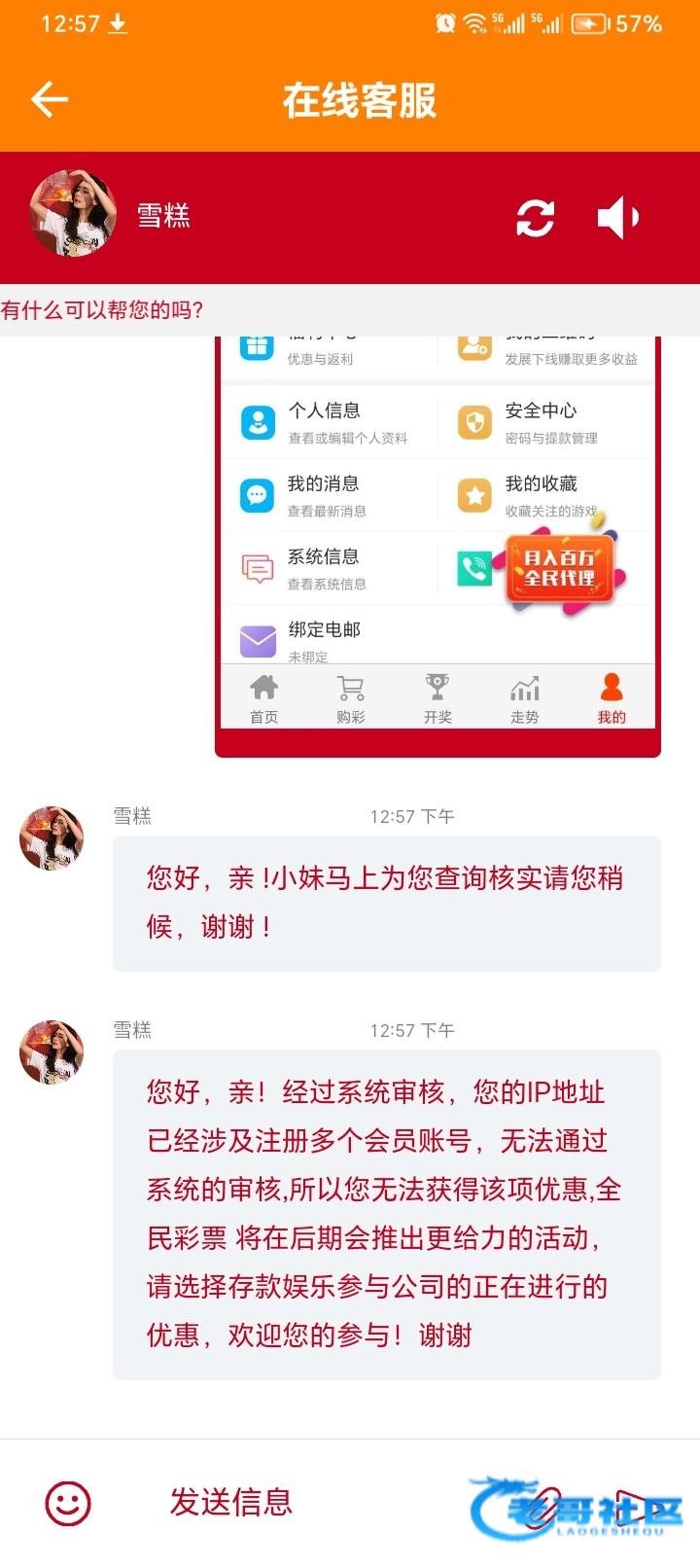This screenshot has width=700, height=1568.
Task: Focus the 发送信息 message field
Action: (x=292, y=1503)
